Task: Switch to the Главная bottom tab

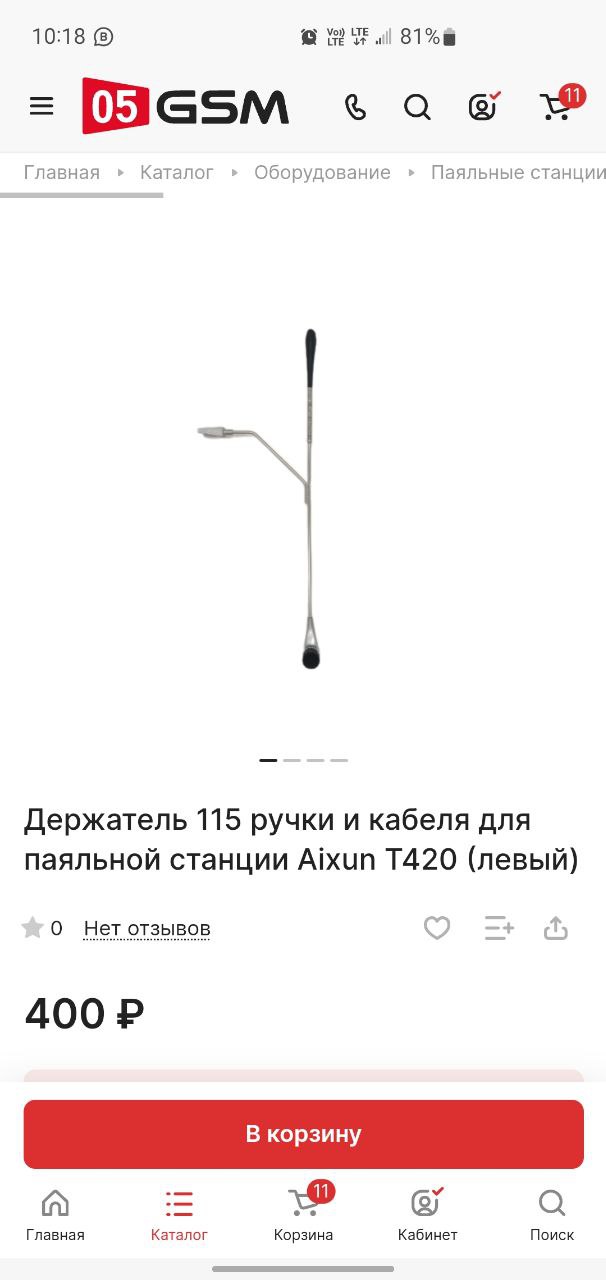Action: point(55,1216)
